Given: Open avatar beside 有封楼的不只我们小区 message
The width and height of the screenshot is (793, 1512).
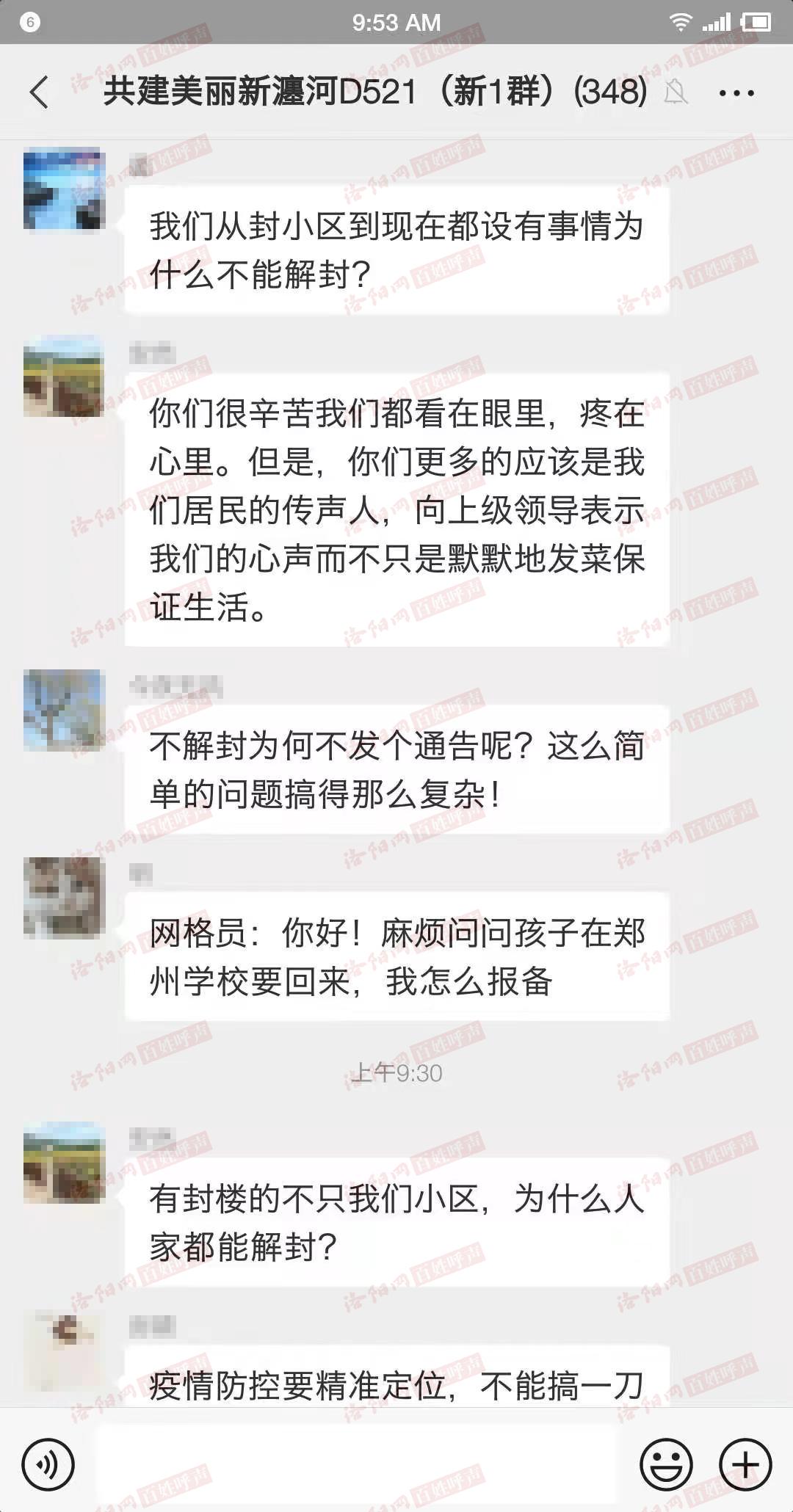Looking at the screenshot, I should (64, 1163).
